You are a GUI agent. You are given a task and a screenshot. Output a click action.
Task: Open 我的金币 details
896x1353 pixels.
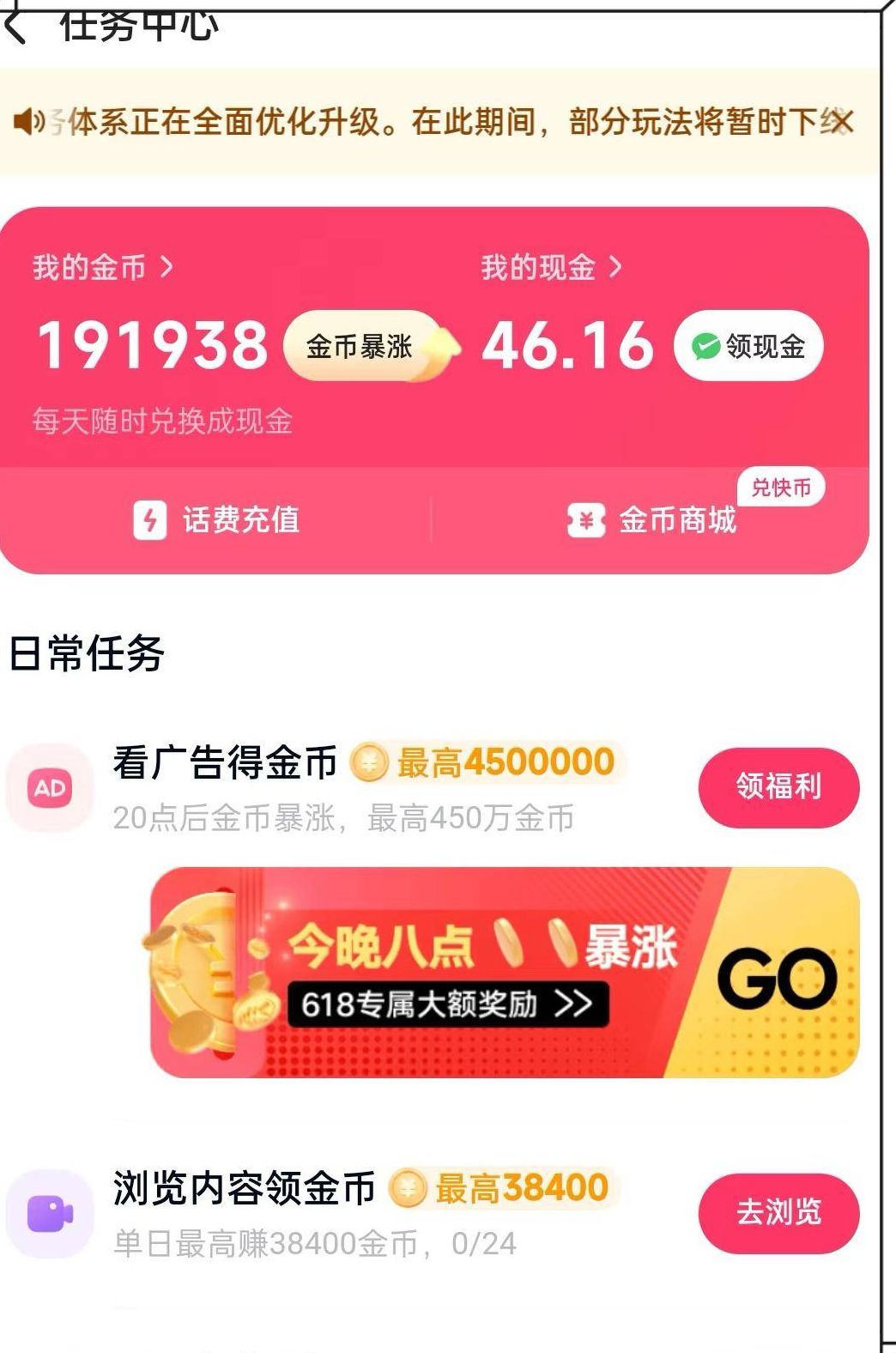coord(103,267)
